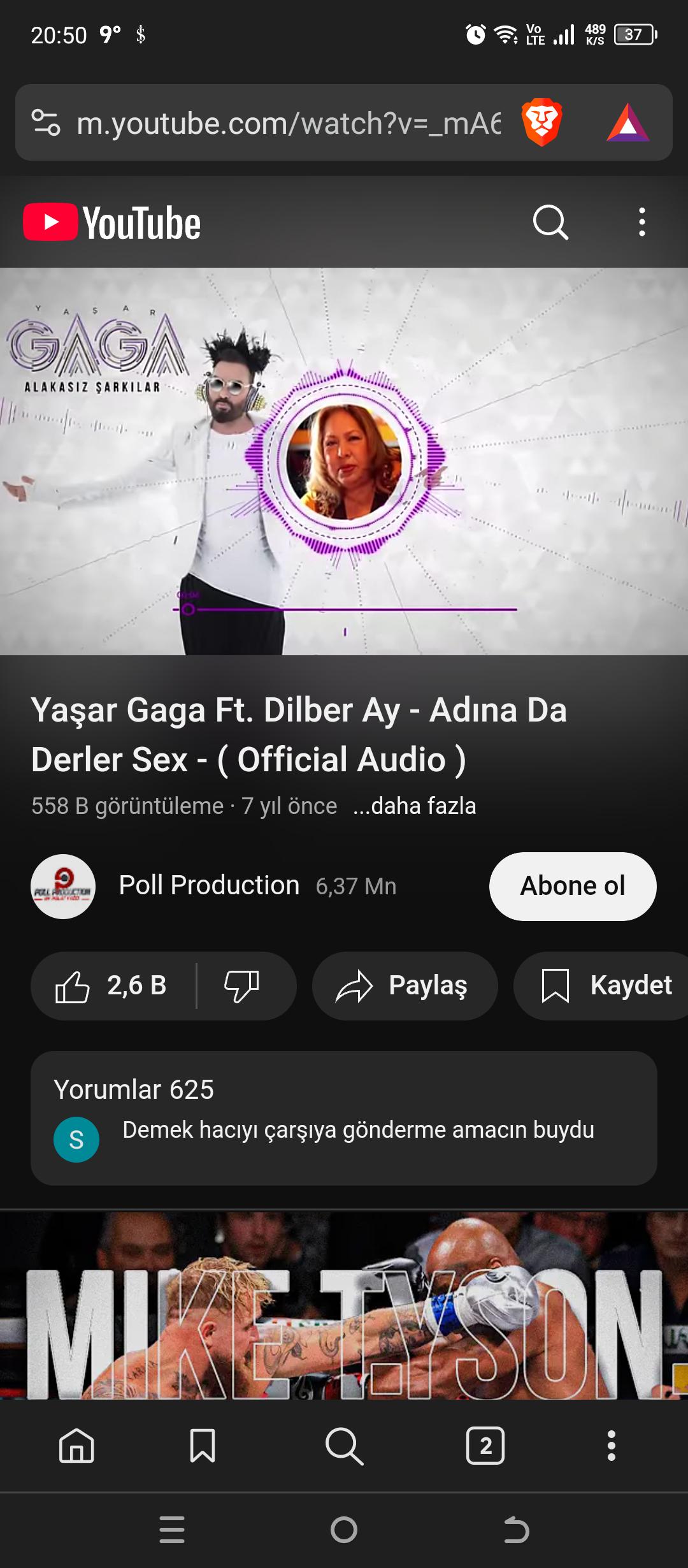The height and width of the screenshot is (1568, 688).
Task: Play the Yaşar Gaga video
Action: coord(344,461)
